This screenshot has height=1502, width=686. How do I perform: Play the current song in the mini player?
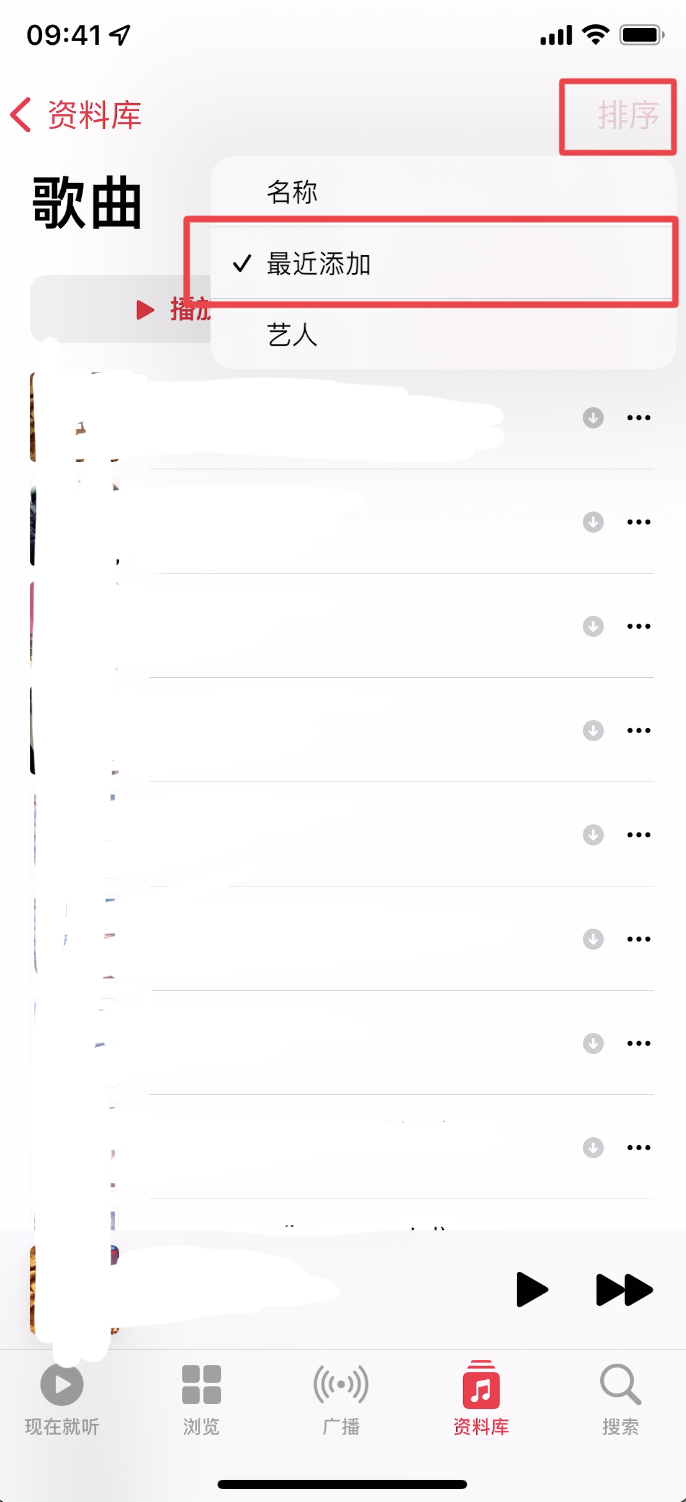pyautogui.click(x=532, y=1289)
